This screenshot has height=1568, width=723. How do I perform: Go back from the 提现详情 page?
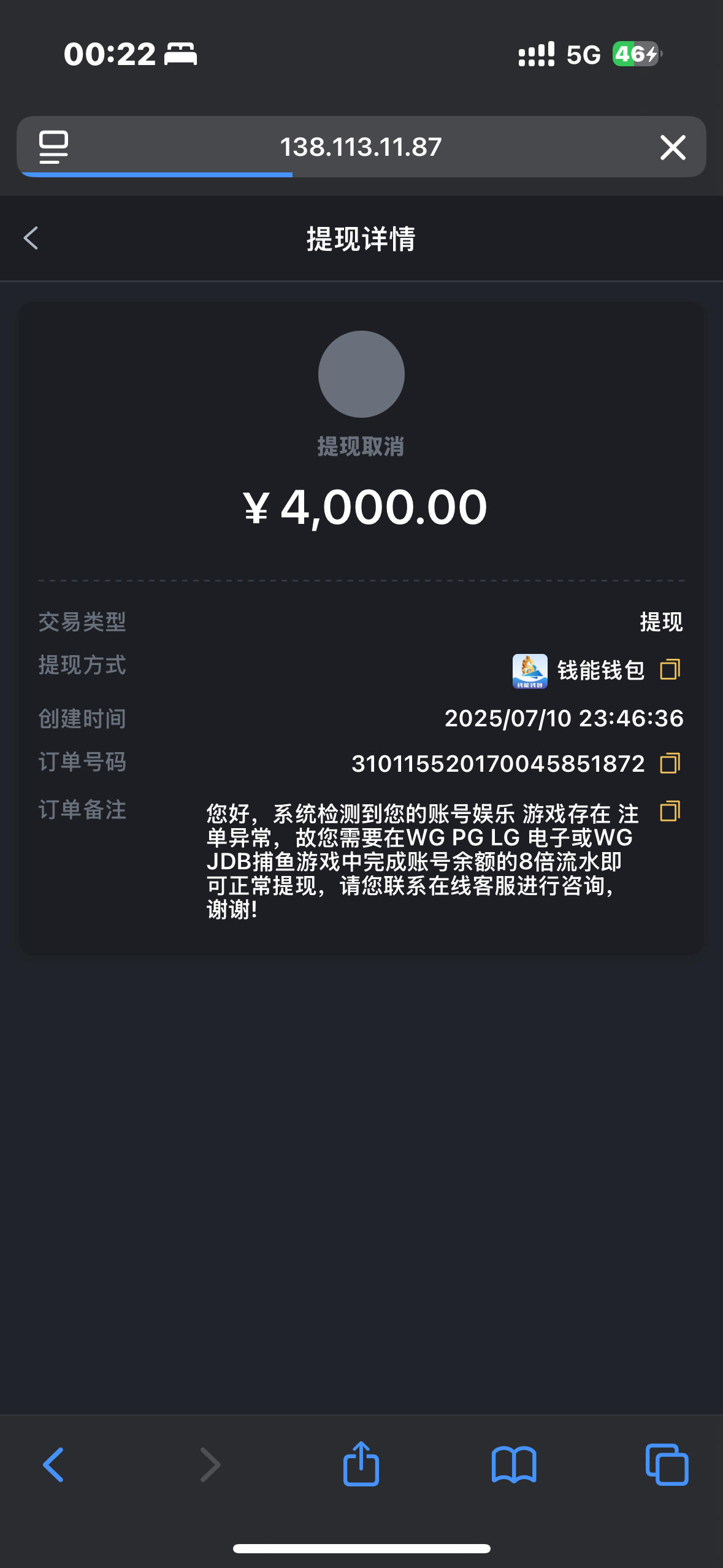(x=31, y=238)
